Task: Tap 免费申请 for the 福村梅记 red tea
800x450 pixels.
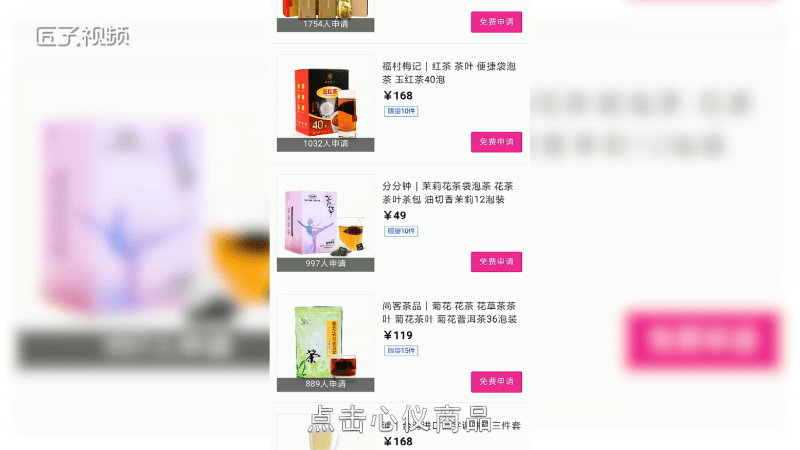Action: pyautogui.click(x=496, y=142)
